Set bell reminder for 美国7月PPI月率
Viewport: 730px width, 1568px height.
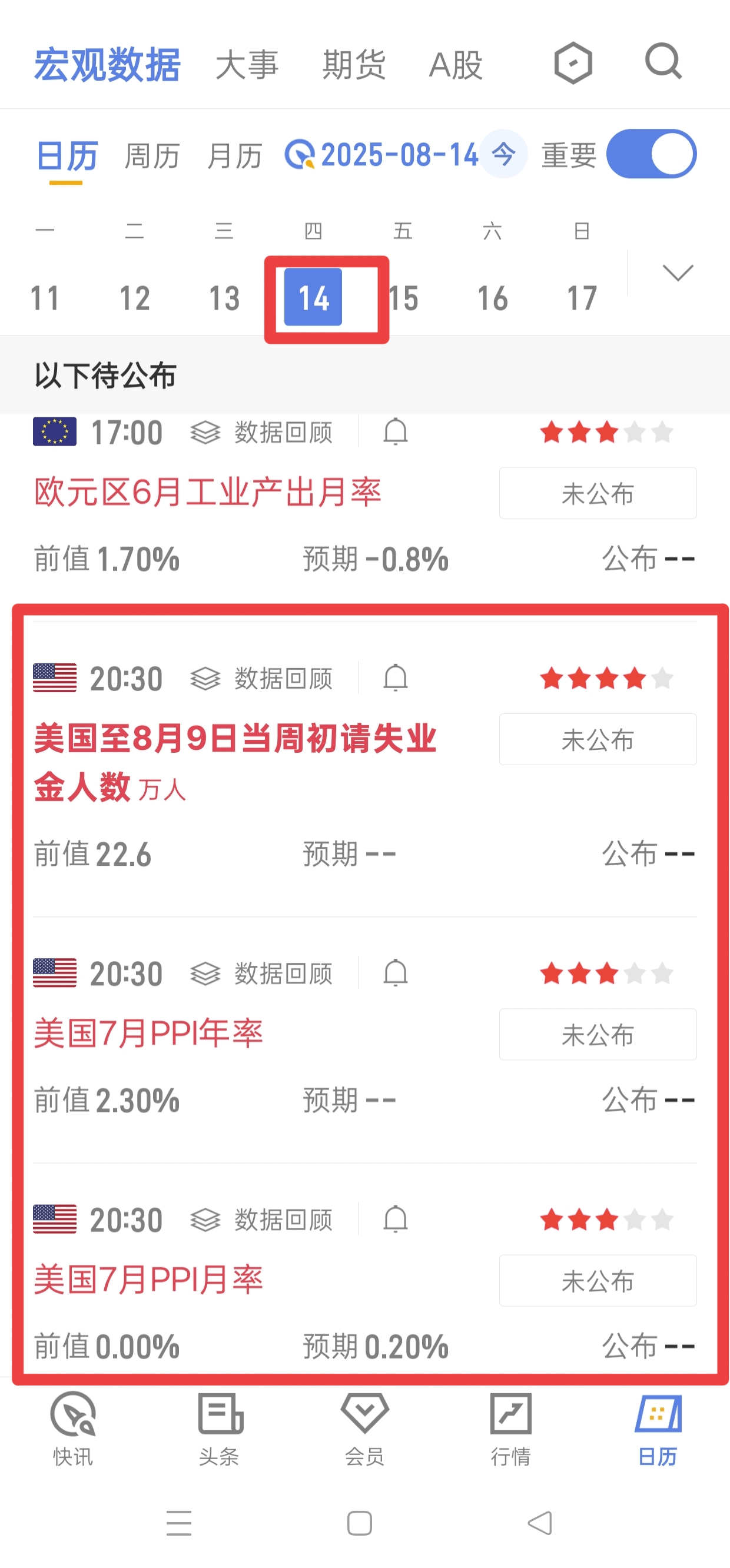(x=395, y=1219)
